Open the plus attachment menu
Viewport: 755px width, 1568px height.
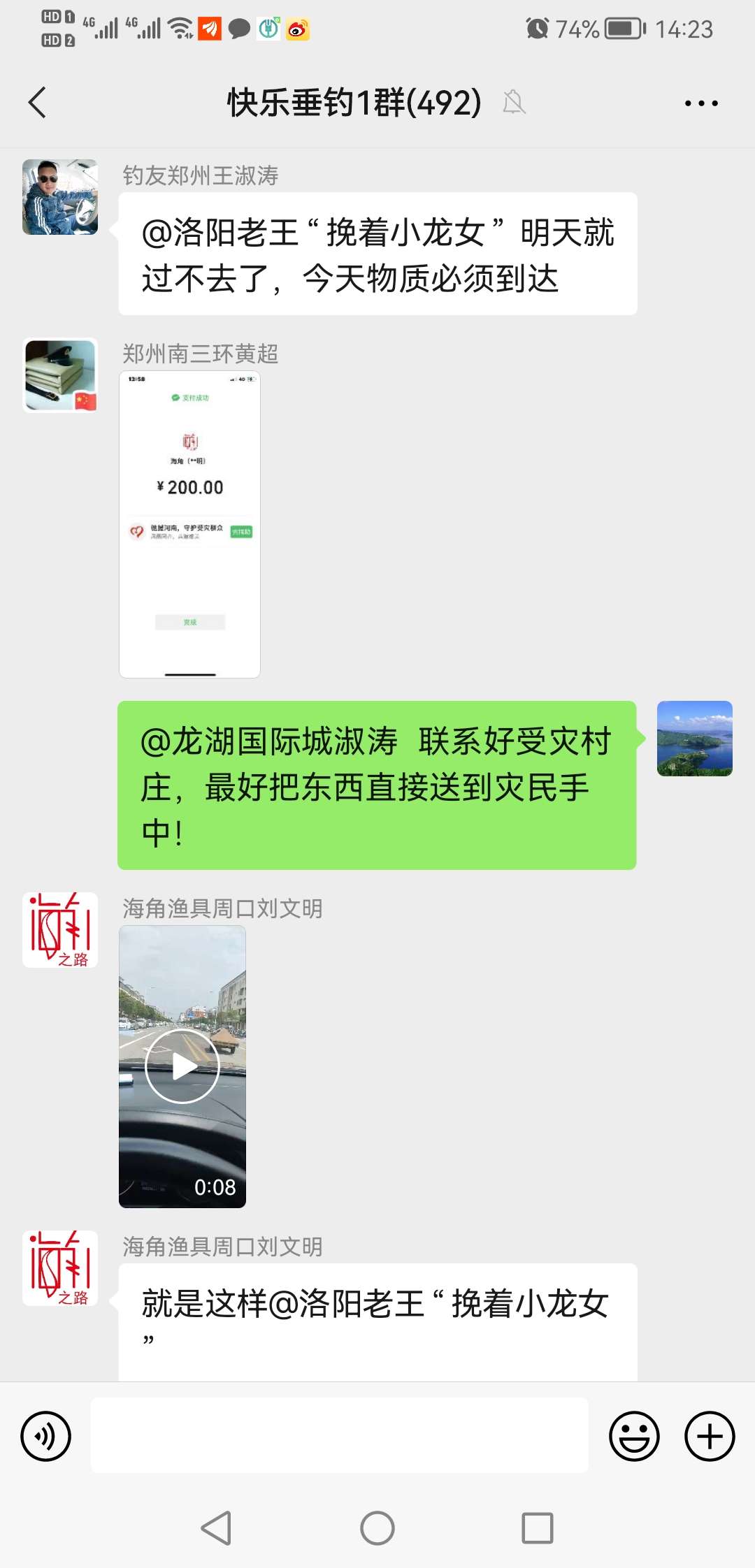click(x=710, y=1437)
